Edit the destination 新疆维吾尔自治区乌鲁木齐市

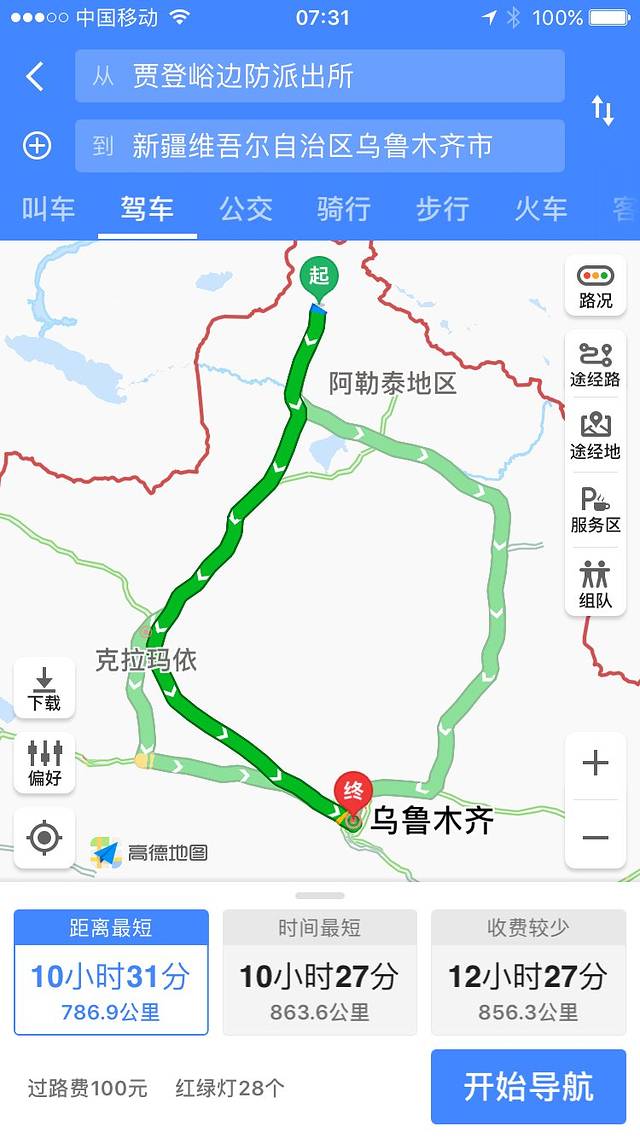point(320,146)
